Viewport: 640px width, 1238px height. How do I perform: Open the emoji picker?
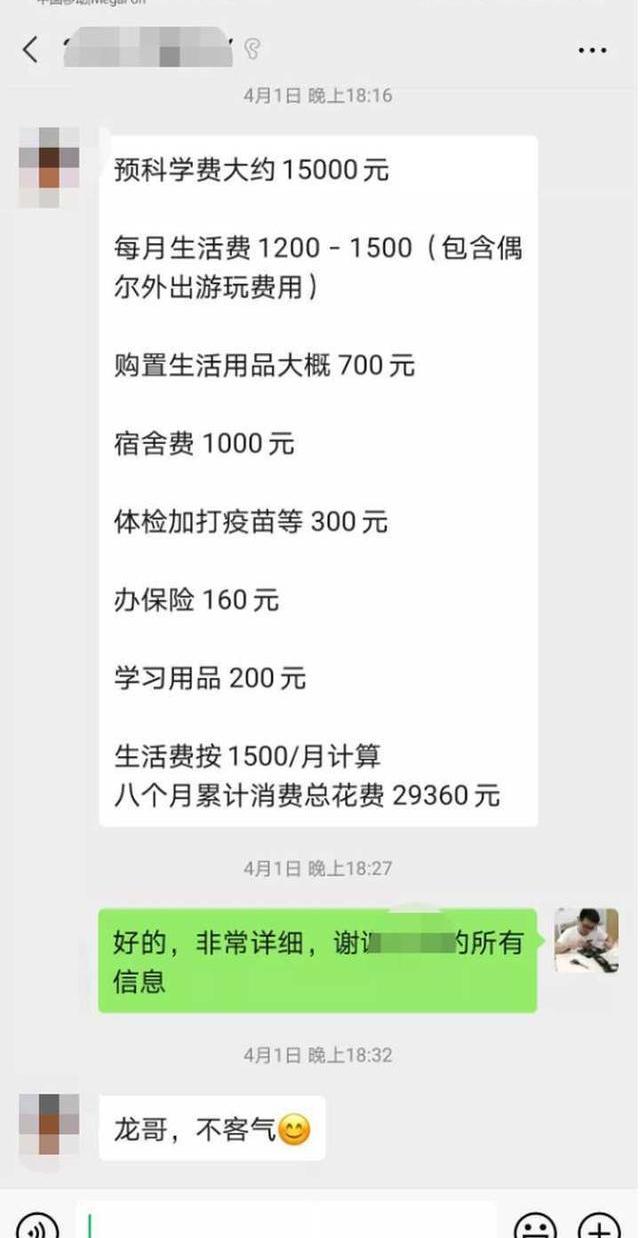pyautogui.click(x=535, y=1227)
